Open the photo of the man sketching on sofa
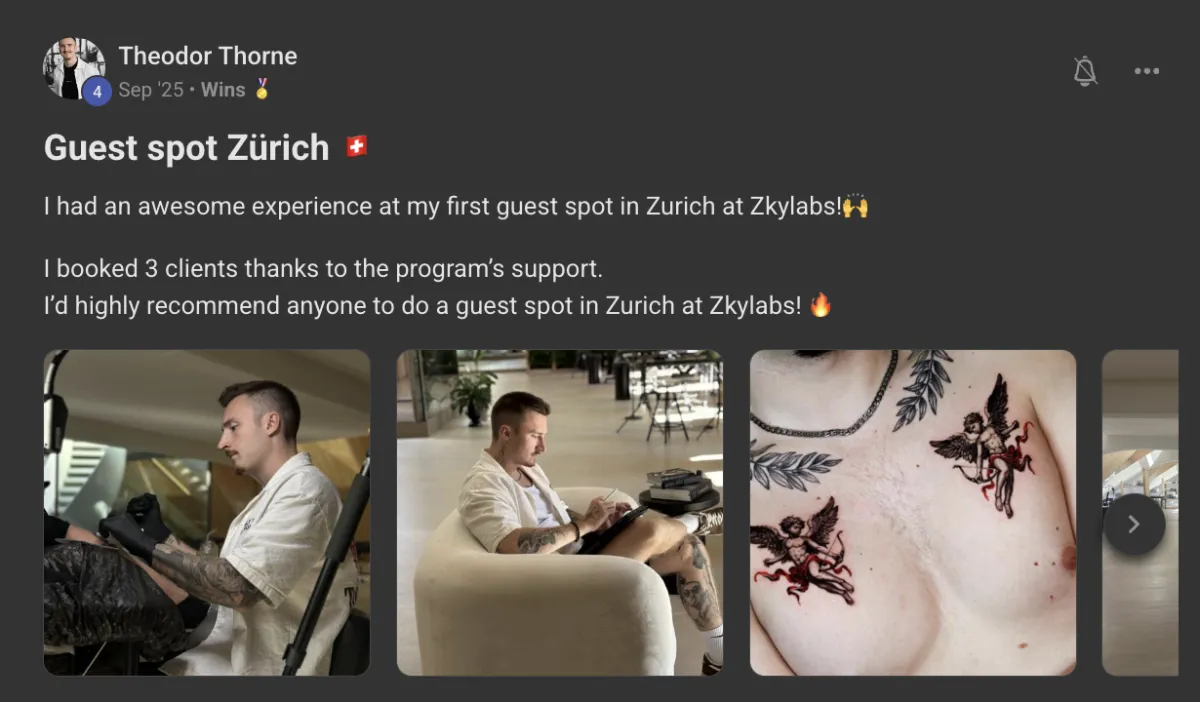The width and height of the screenshot is (1200, 702). coord(560,512)
